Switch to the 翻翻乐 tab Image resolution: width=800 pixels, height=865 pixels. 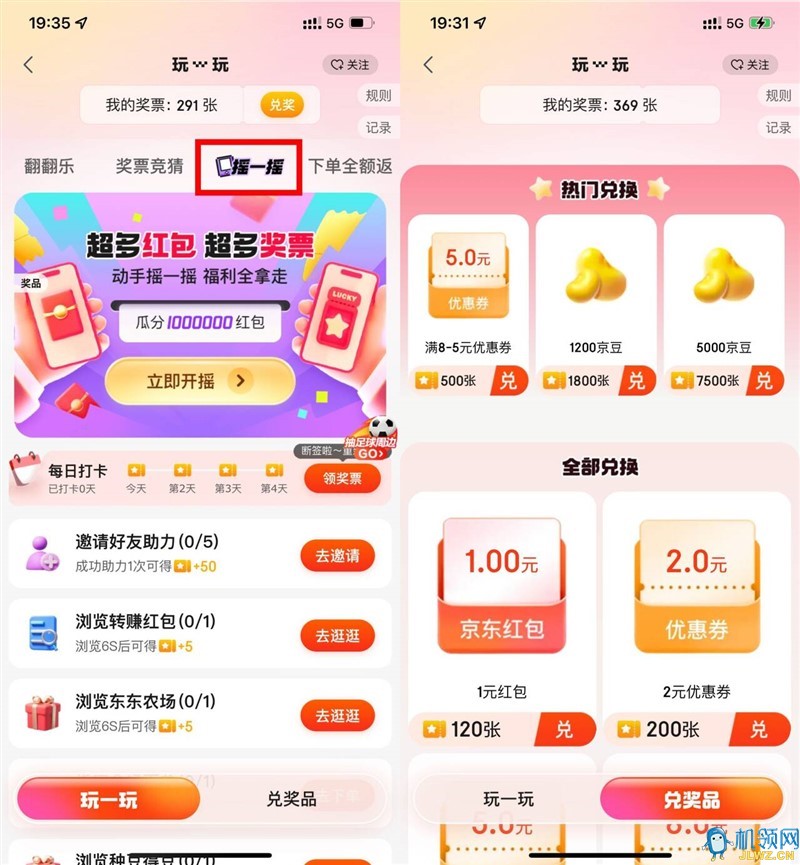(49, 166)
